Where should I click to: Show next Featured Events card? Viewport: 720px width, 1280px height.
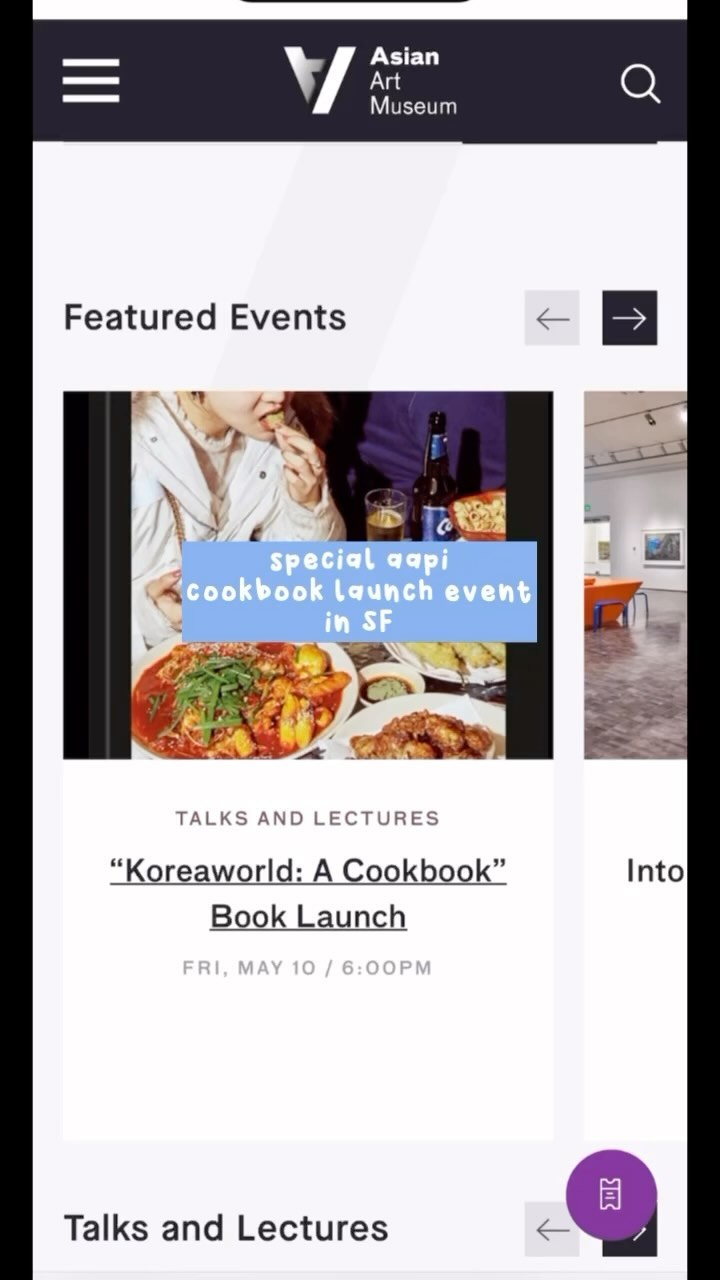[629, 318]
